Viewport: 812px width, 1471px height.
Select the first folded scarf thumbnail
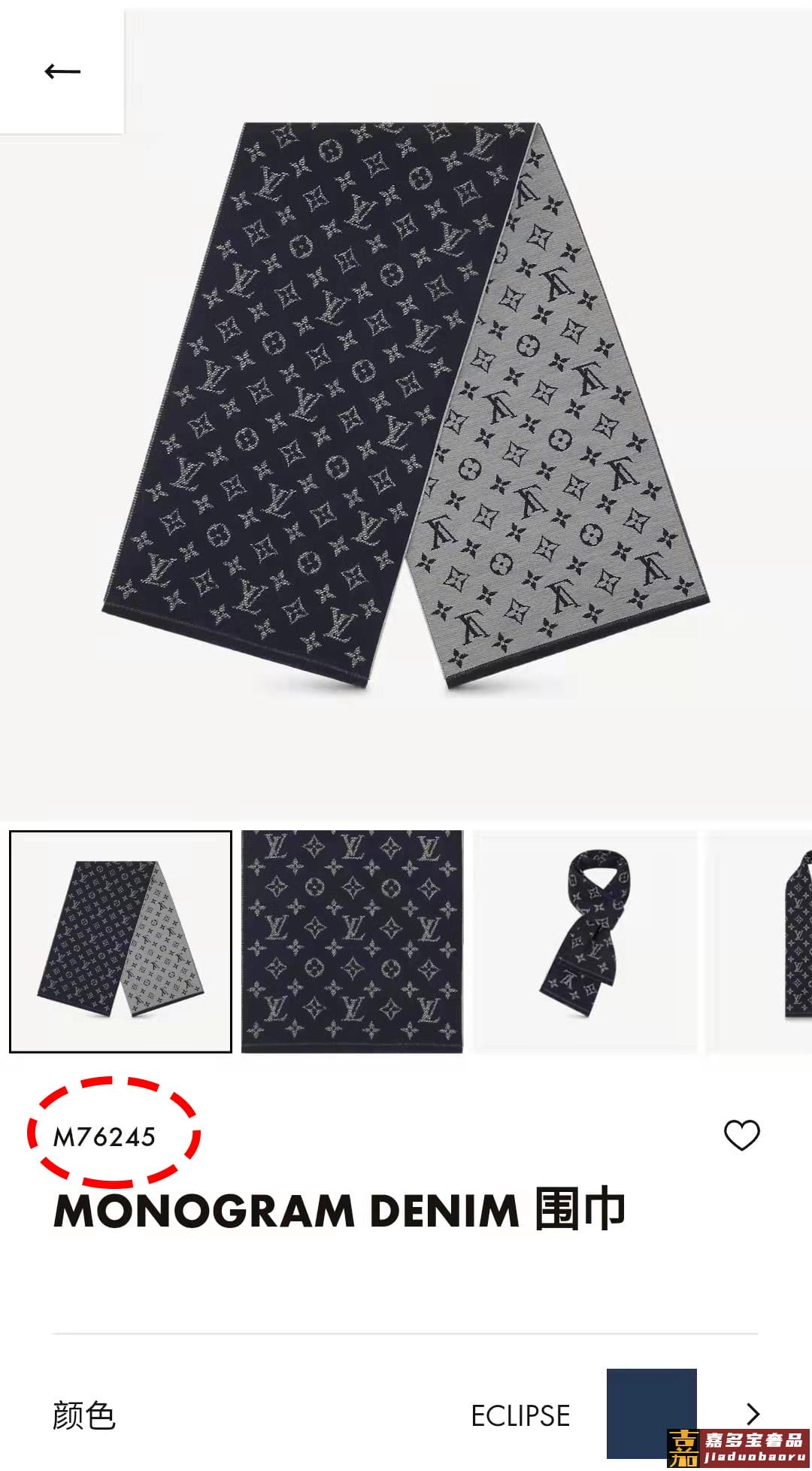120,941
